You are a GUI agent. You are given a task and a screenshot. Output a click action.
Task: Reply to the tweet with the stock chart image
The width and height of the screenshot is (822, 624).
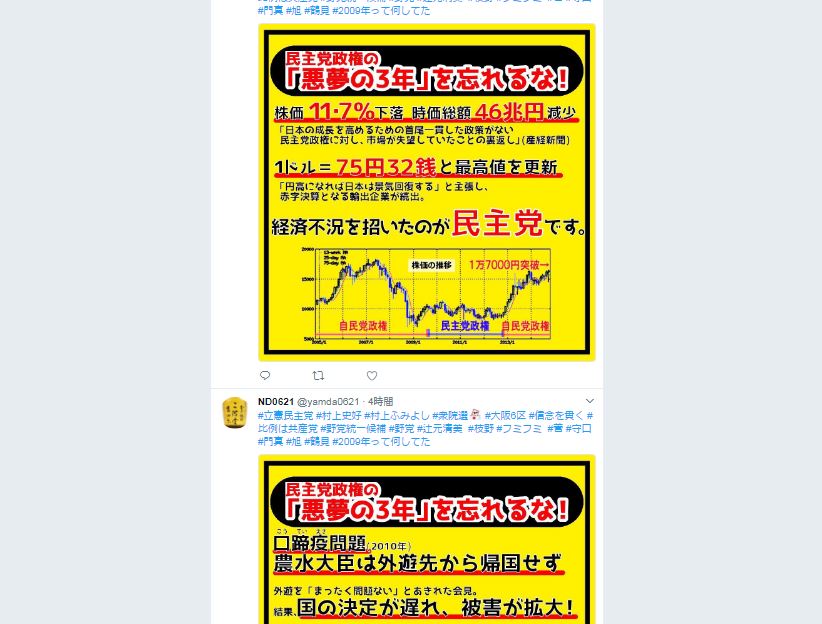click(265, 376)
